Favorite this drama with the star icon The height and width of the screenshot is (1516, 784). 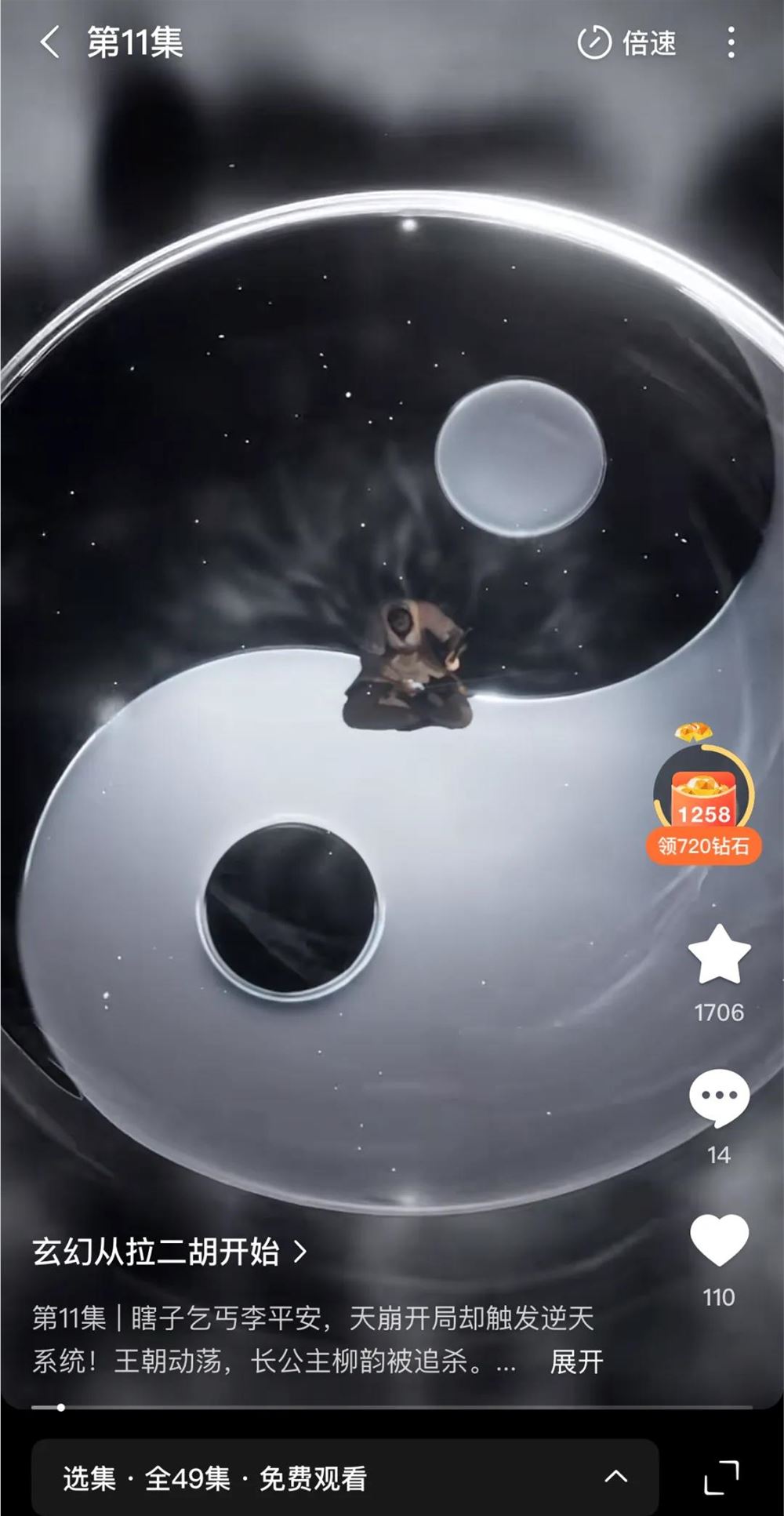[x=719, y=955]
